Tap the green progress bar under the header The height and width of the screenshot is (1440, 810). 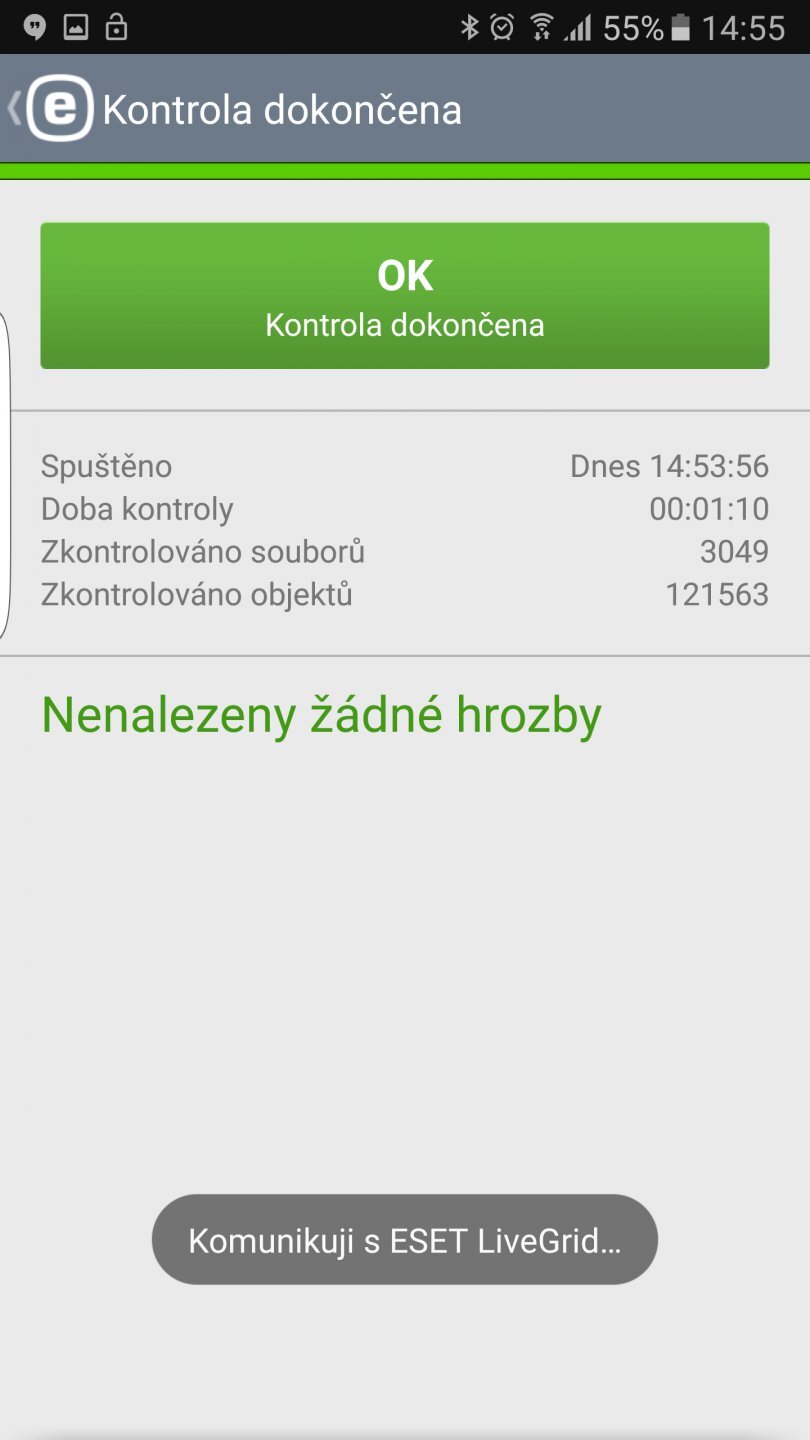coord(405,170)
